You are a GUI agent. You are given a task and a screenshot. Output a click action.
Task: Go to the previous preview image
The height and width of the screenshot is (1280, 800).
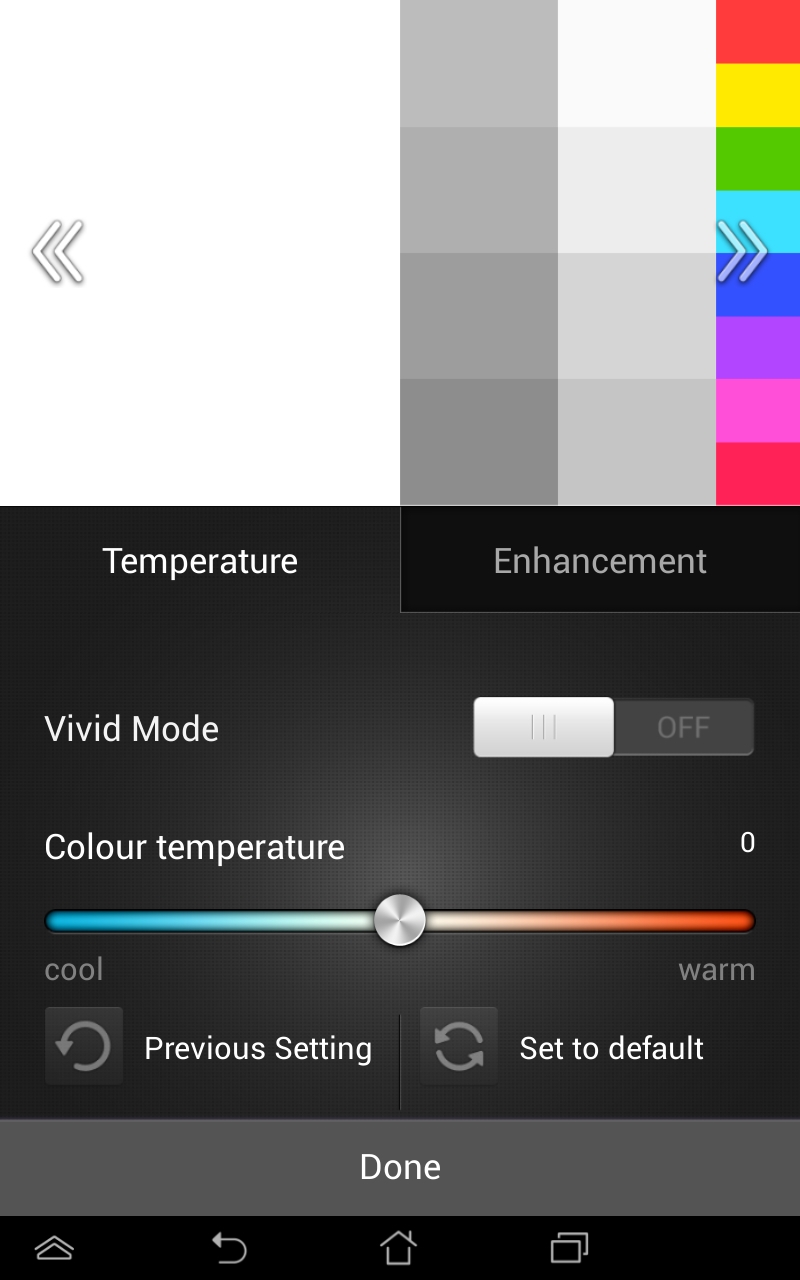pos(57,252)
